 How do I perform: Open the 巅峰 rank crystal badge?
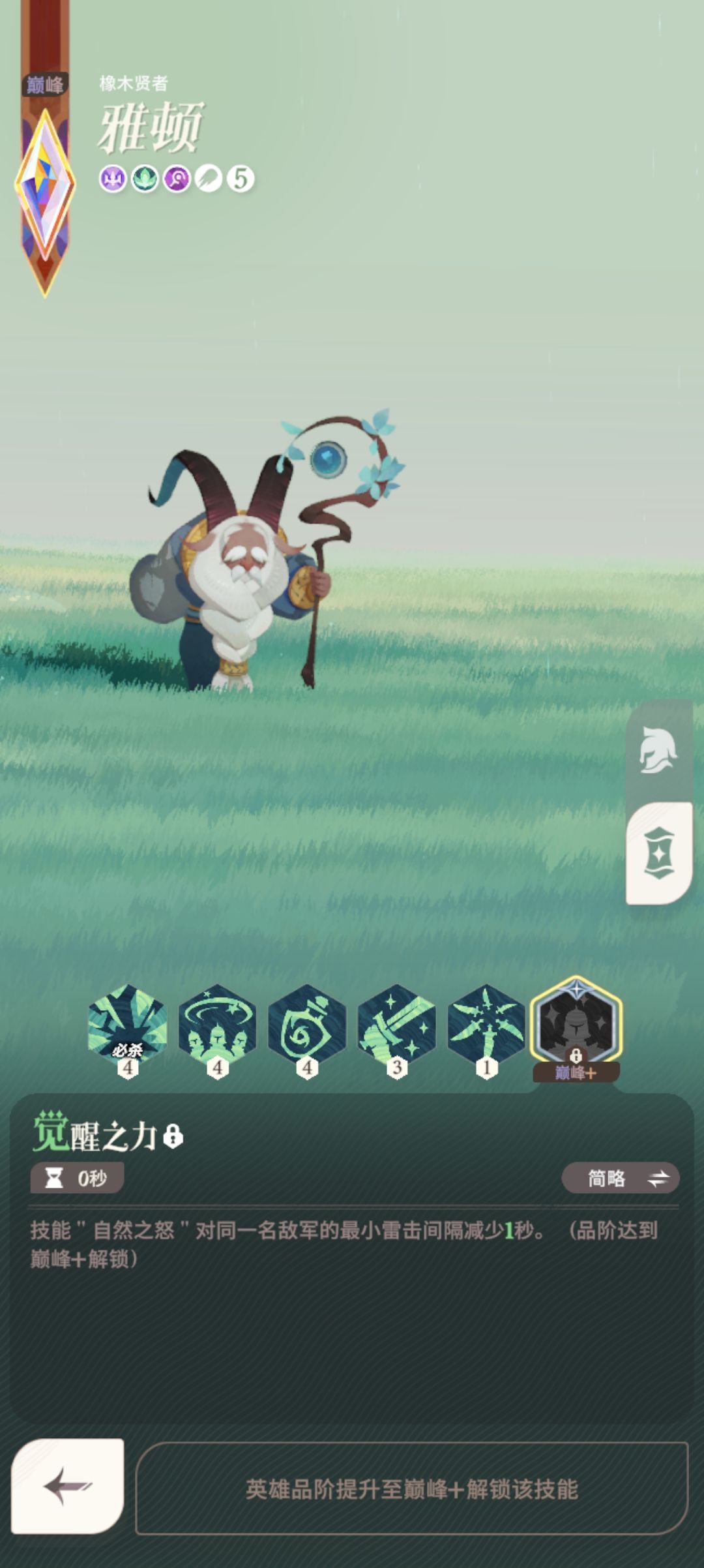point(45,186)
